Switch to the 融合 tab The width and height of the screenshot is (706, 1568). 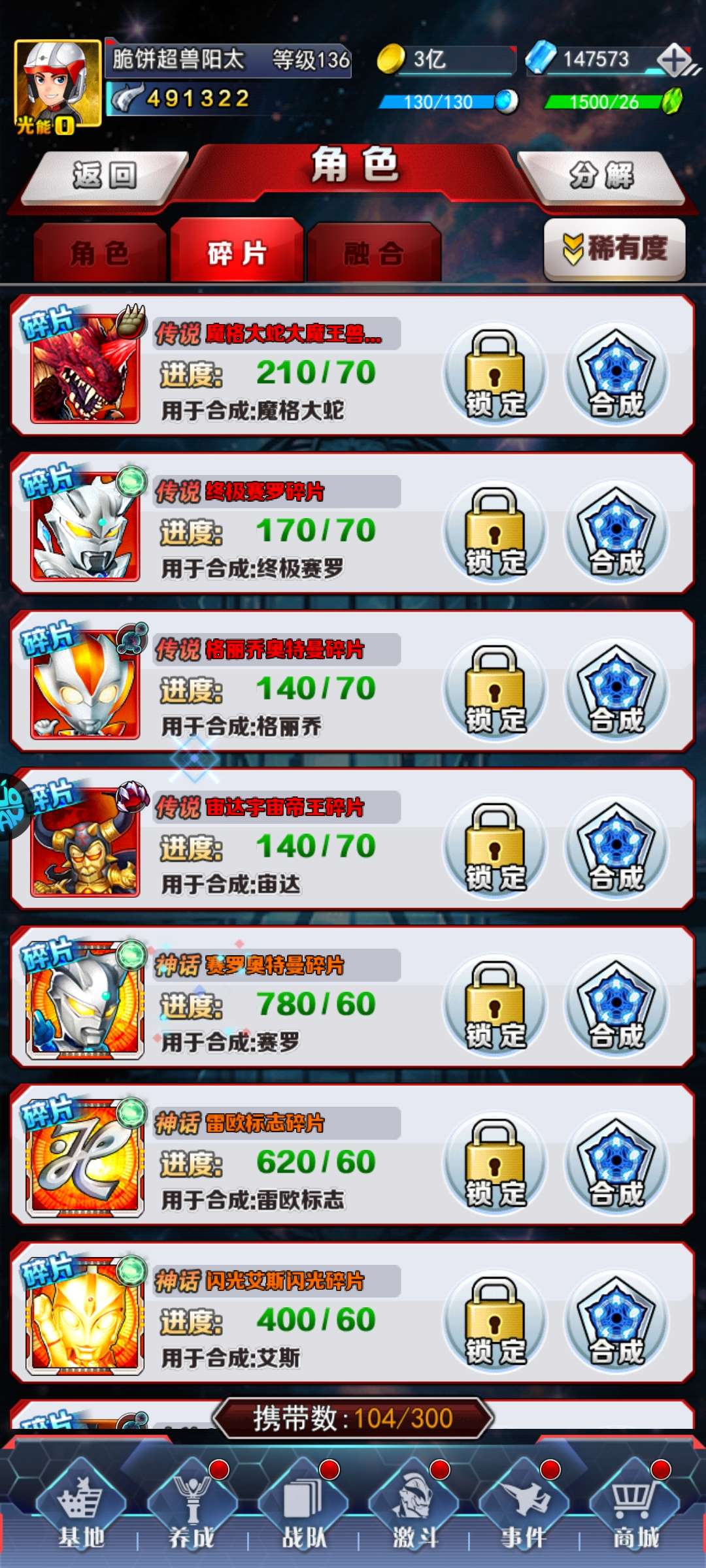point(374,253)
